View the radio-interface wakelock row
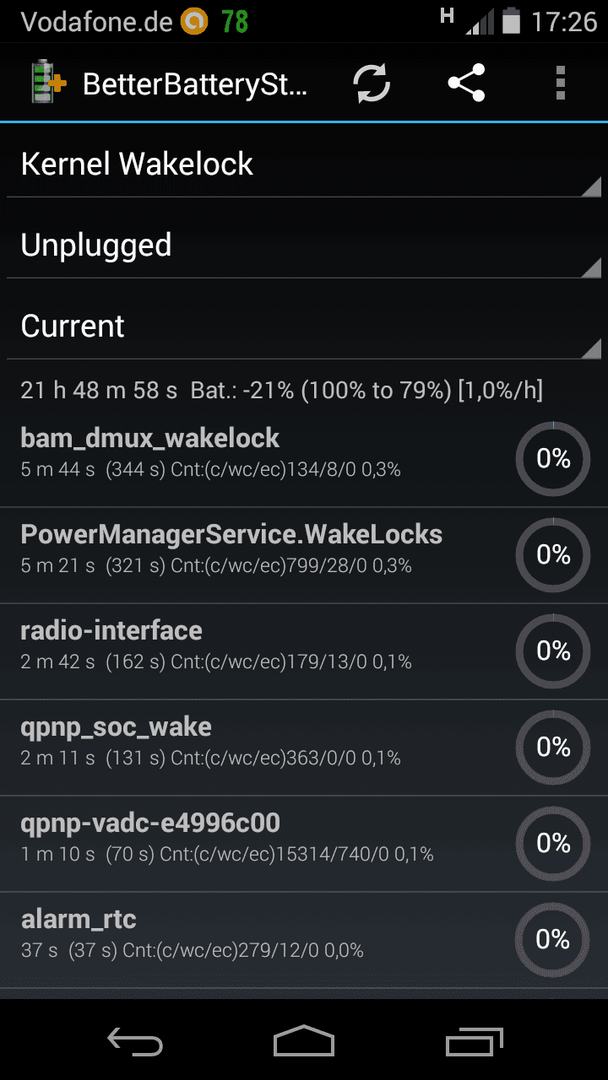This screenshot has height=1080, width=608. click(x=304, y=652)
